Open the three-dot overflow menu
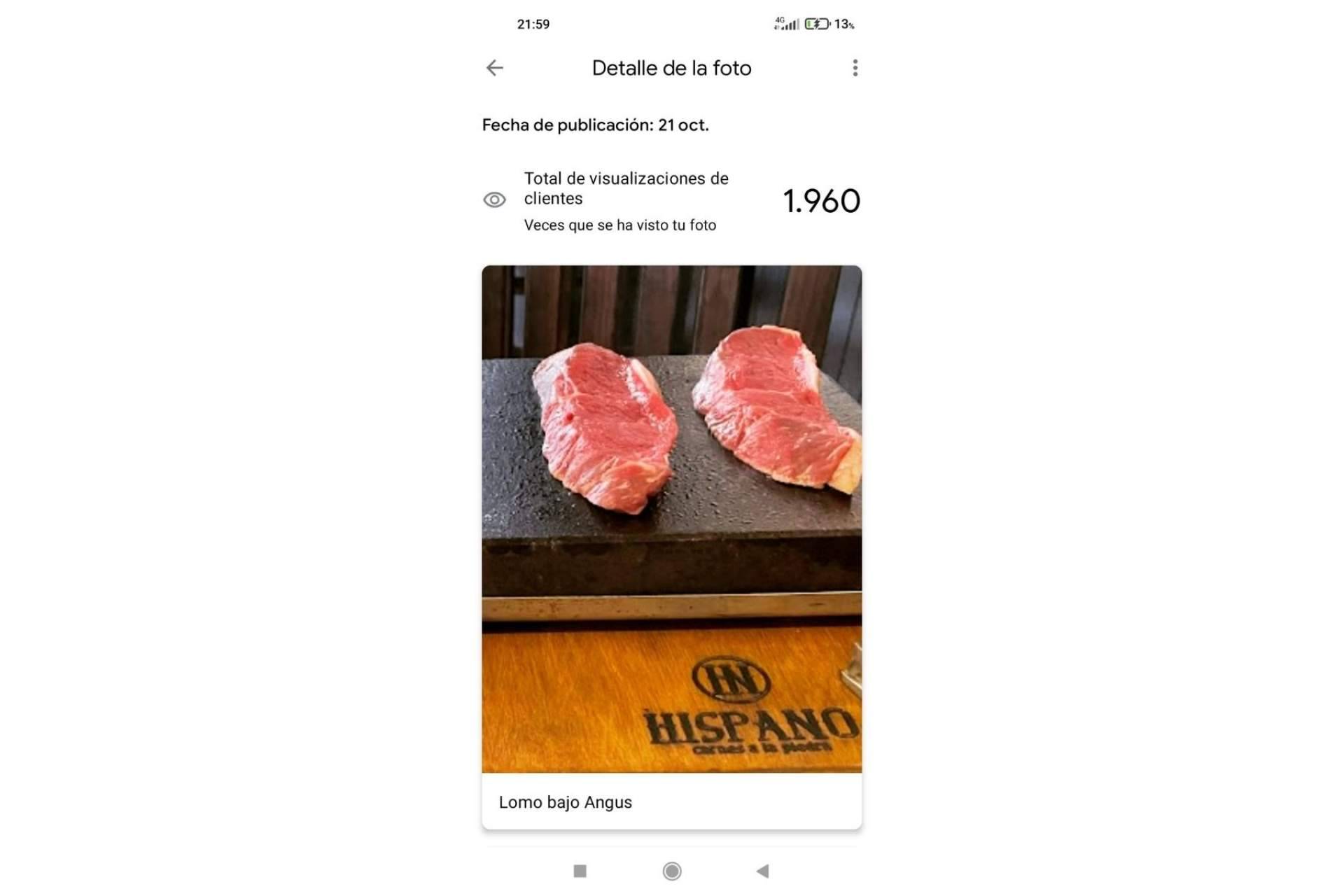1344x896 pixels. (855, 68)
